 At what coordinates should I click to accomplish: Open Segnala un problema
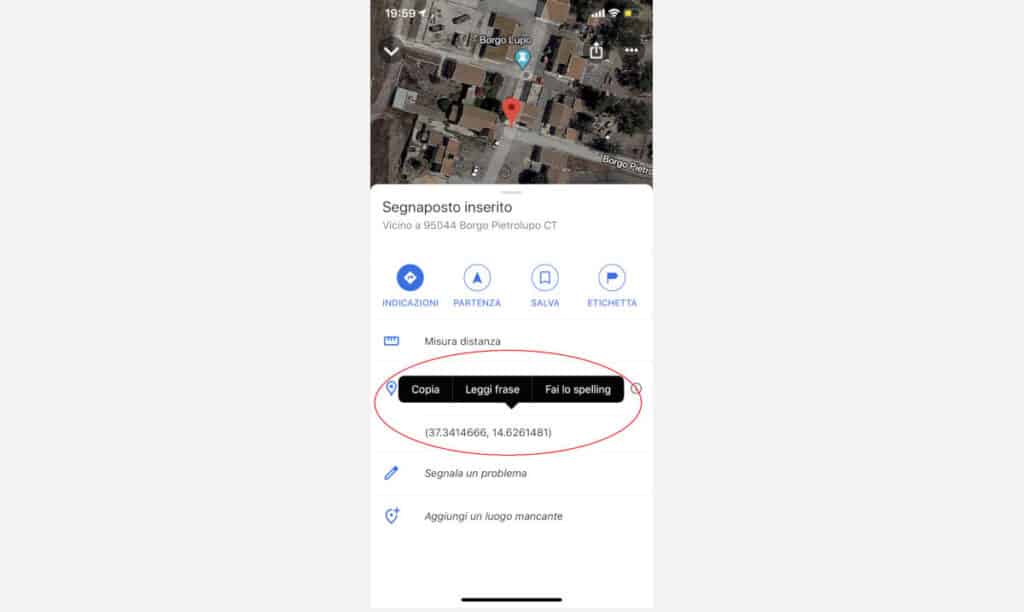coord(475,473)
